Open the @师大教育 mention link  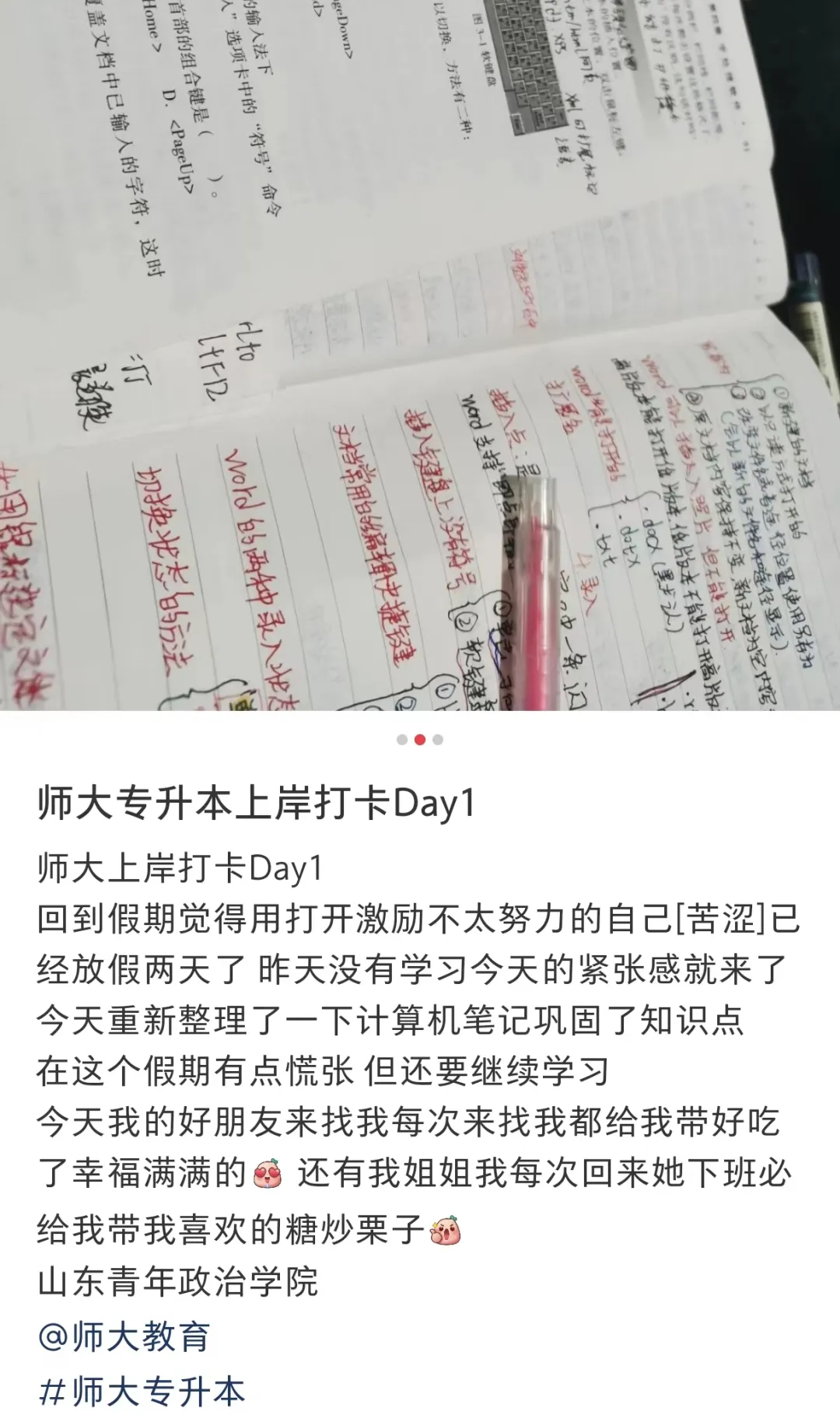tap(124, 1336)
